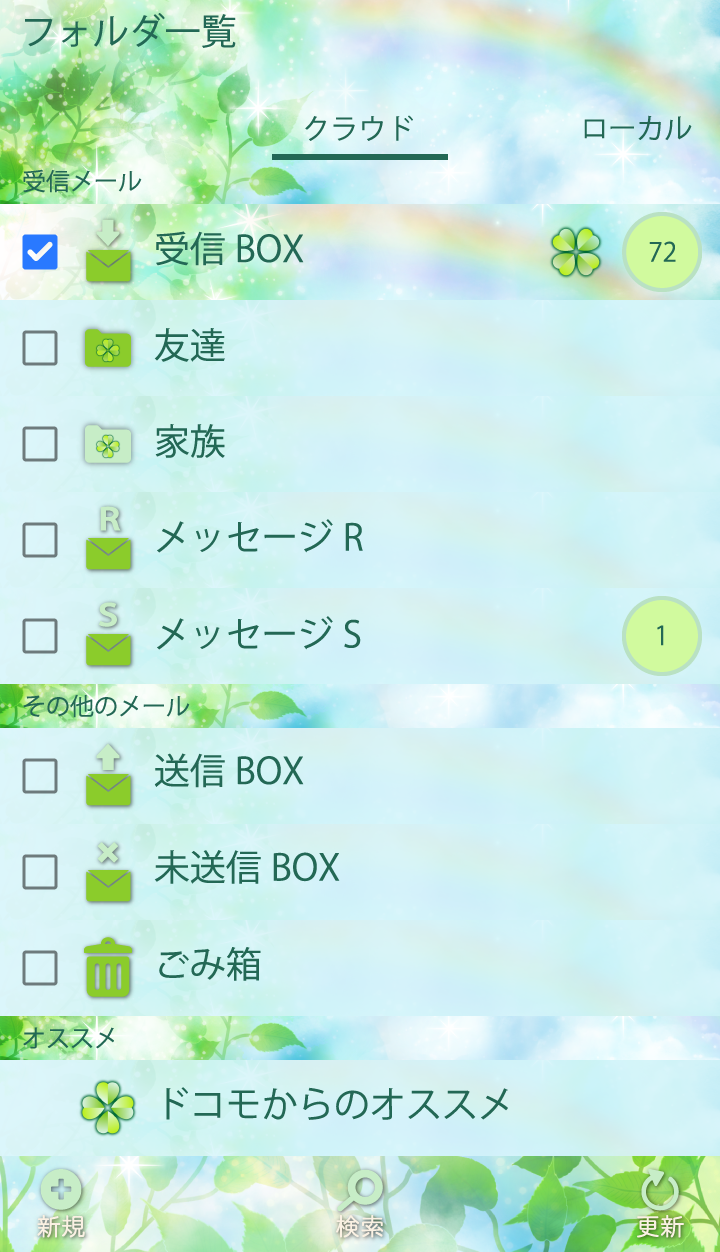Mark the メッセージ S checkbox

tap(40, 636)
